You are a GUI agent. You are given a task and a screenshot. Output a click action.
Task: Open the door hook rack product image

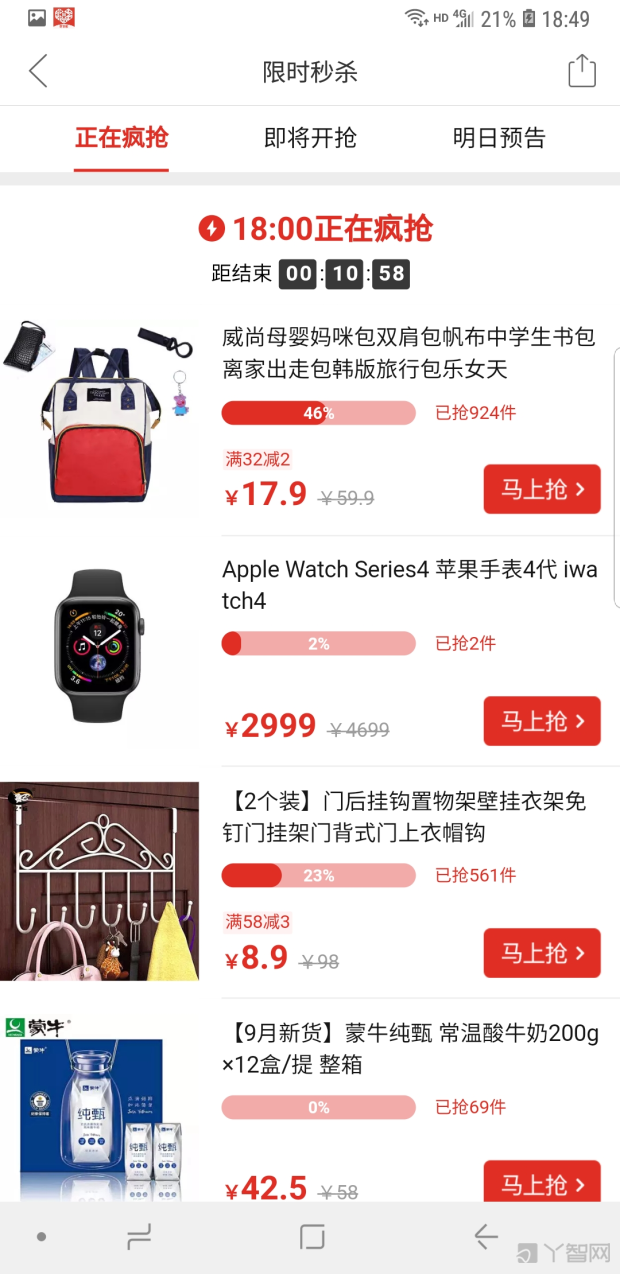tap(100, 881)
